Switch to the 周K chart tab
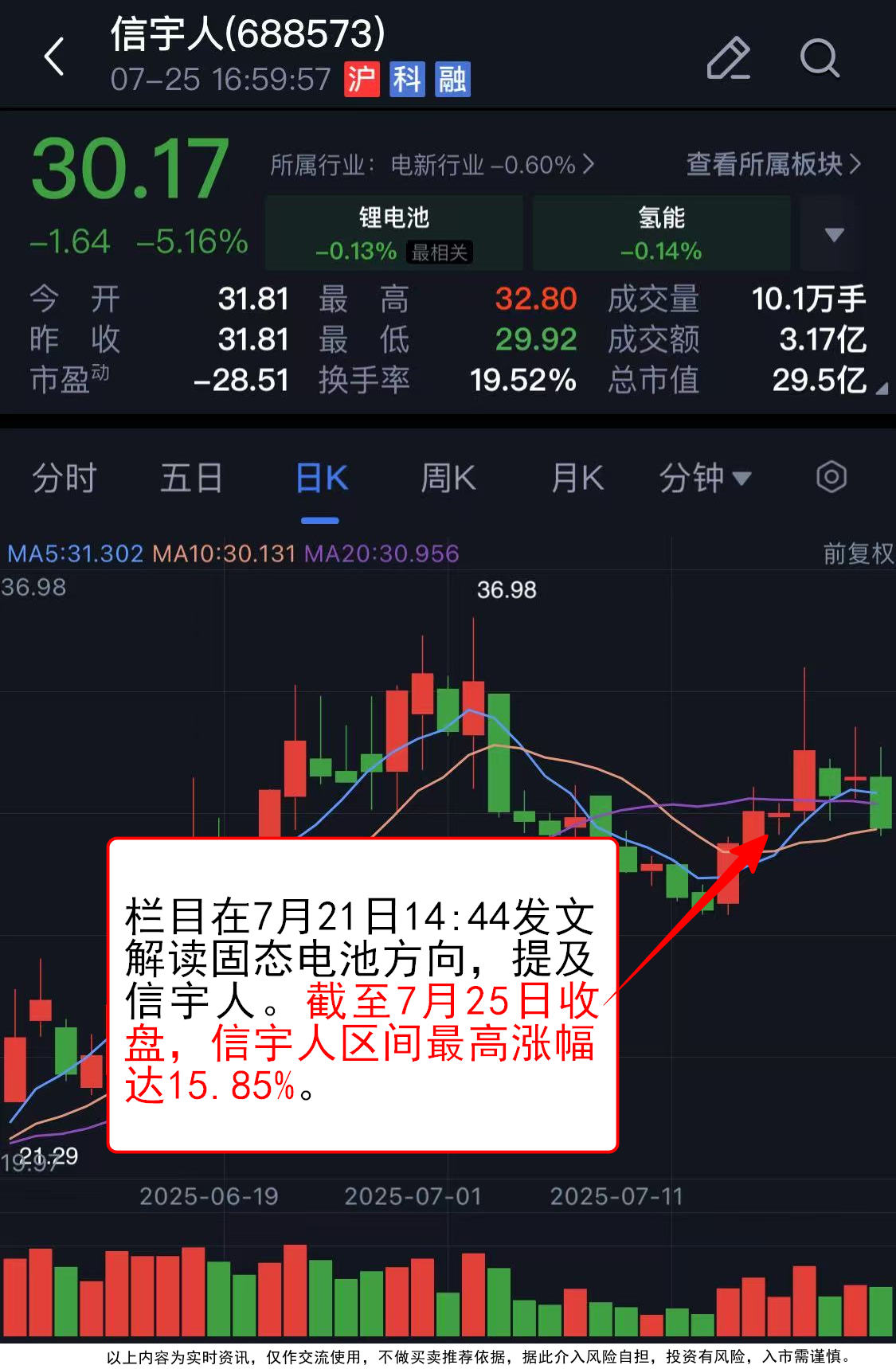 coord(448,479)
